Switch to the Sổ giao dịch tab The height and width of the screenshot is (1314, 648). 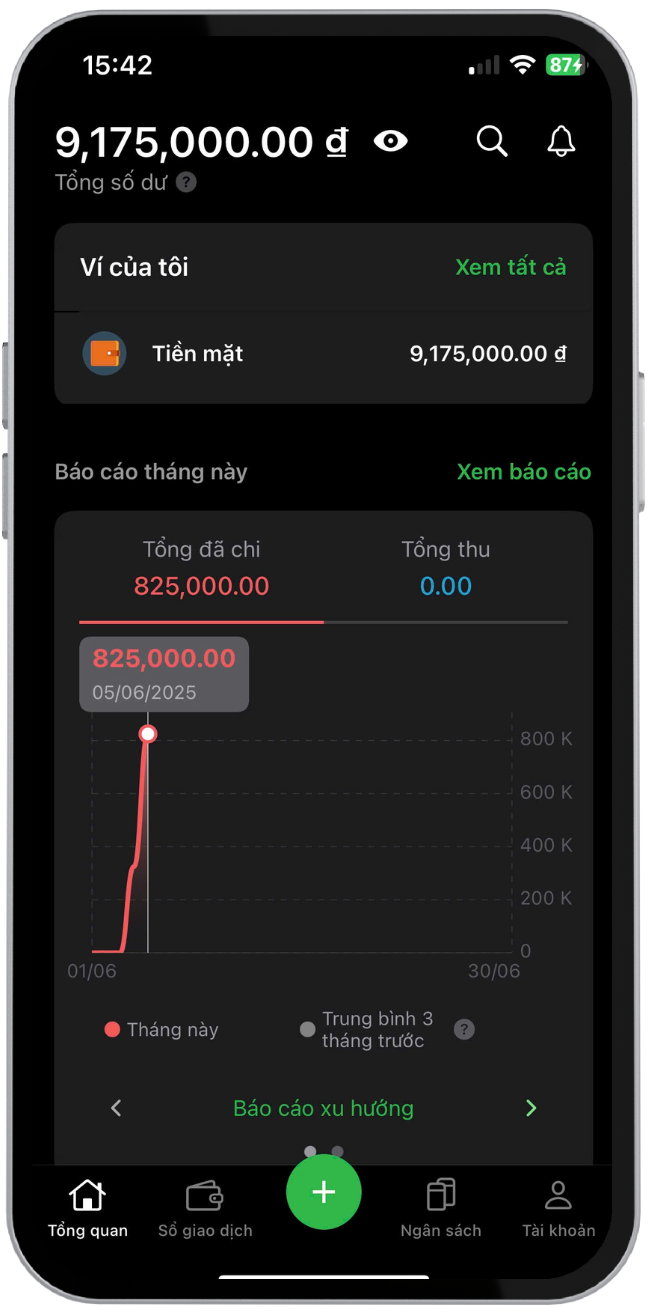click(x=205, y=1208)
